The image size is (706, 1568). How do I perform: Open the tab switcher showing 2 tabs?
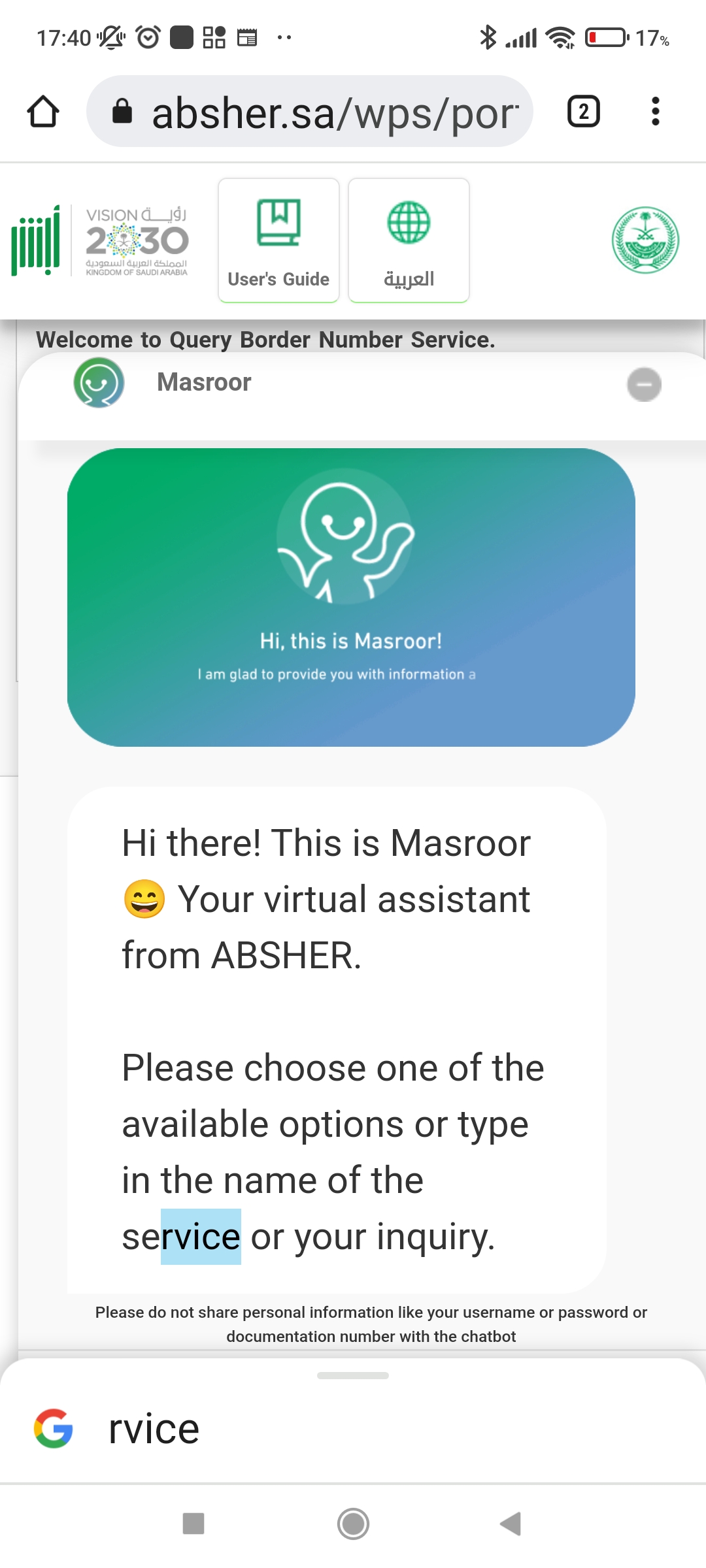(x=583, y=111)
